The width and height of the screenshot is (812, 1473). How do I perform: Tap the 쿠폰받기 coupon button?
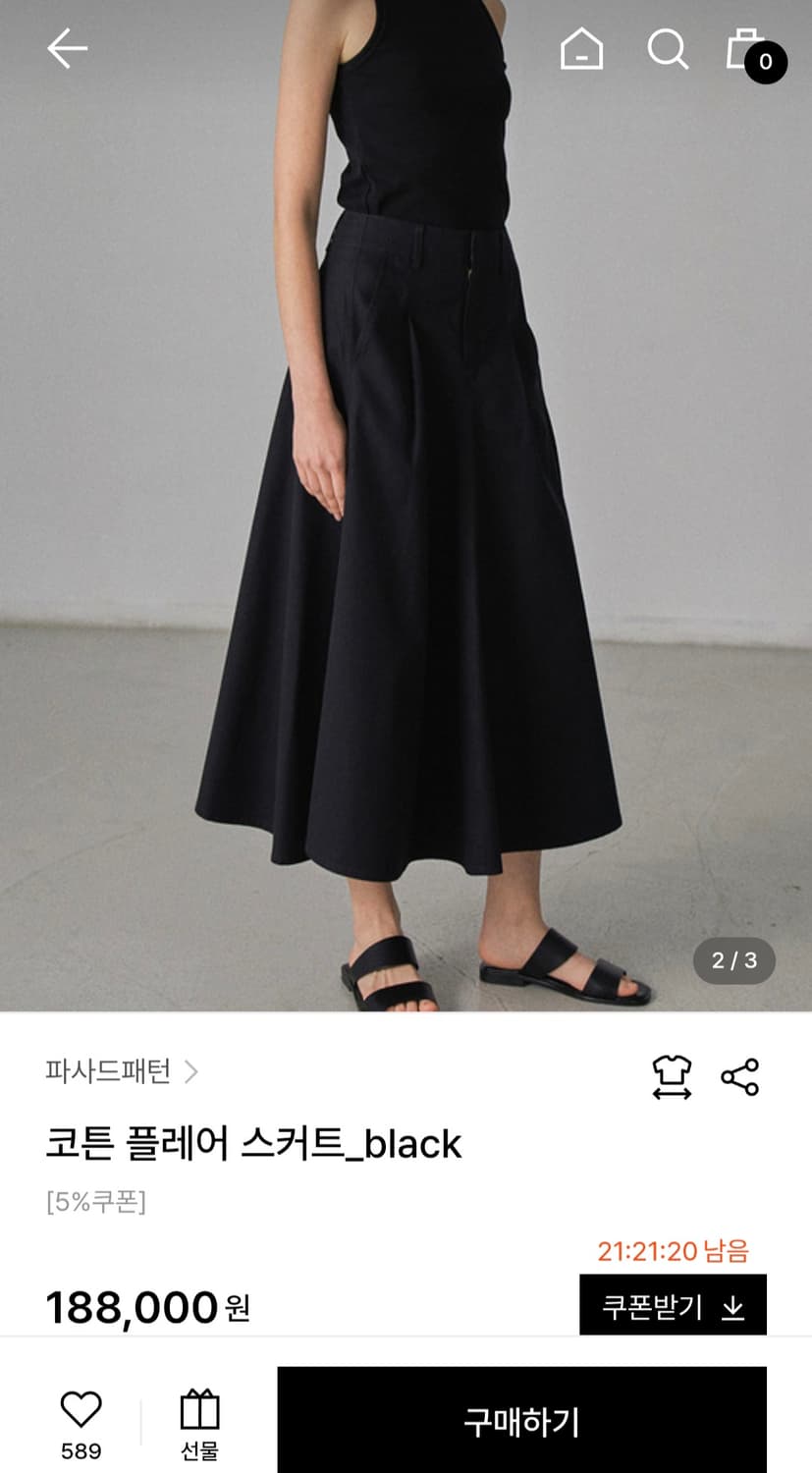click(x=673, y=1306)
